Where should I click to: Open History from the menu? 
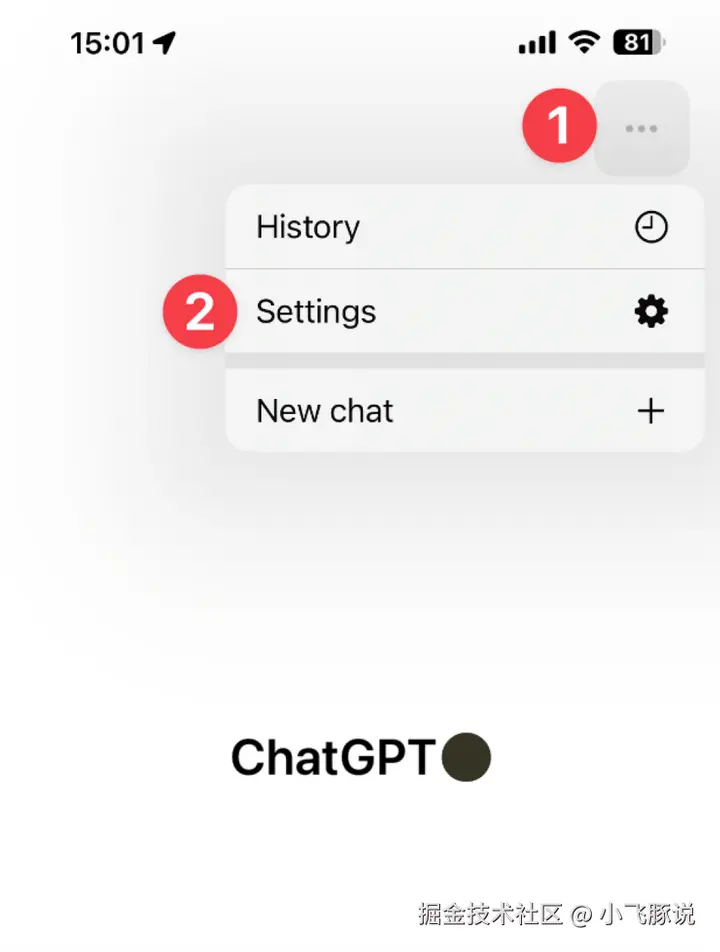tap(464, 227)
